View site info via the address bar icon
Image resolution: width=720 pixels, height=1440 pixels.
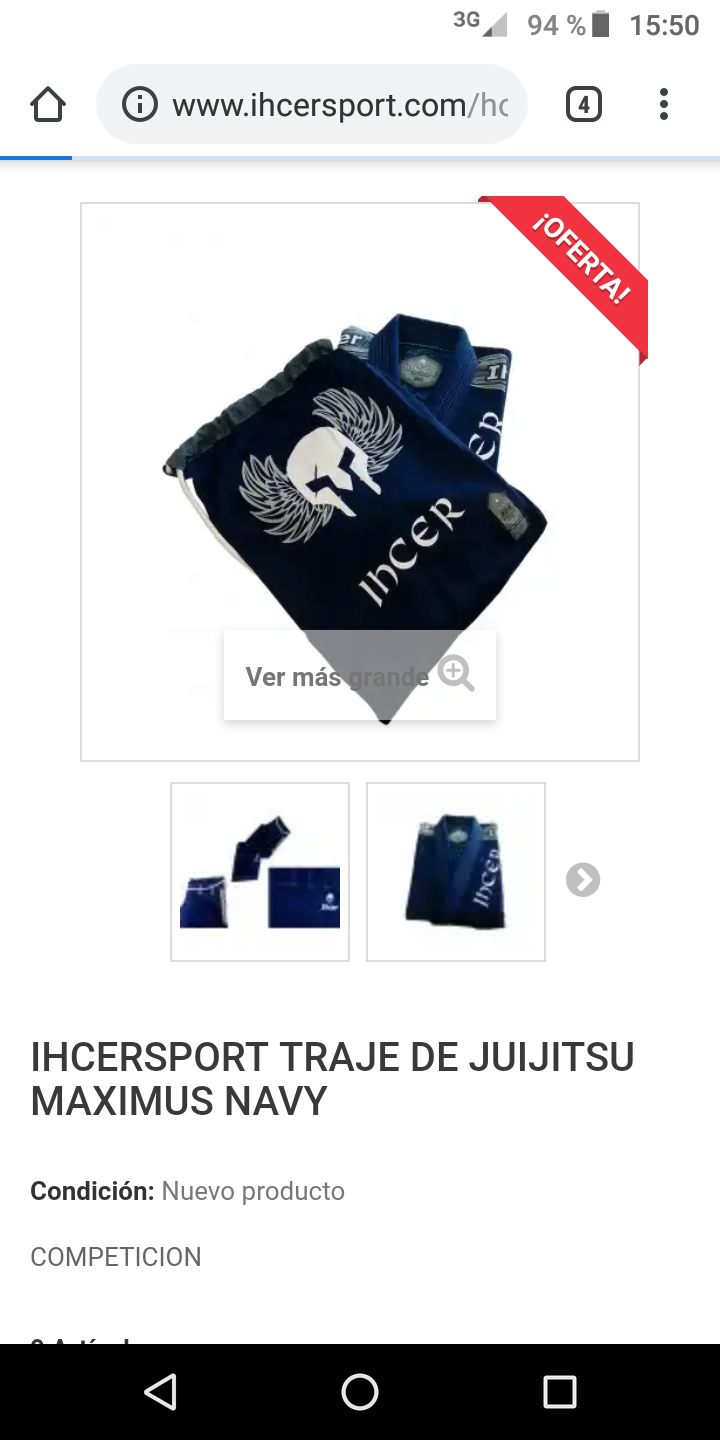pos(140,104)
